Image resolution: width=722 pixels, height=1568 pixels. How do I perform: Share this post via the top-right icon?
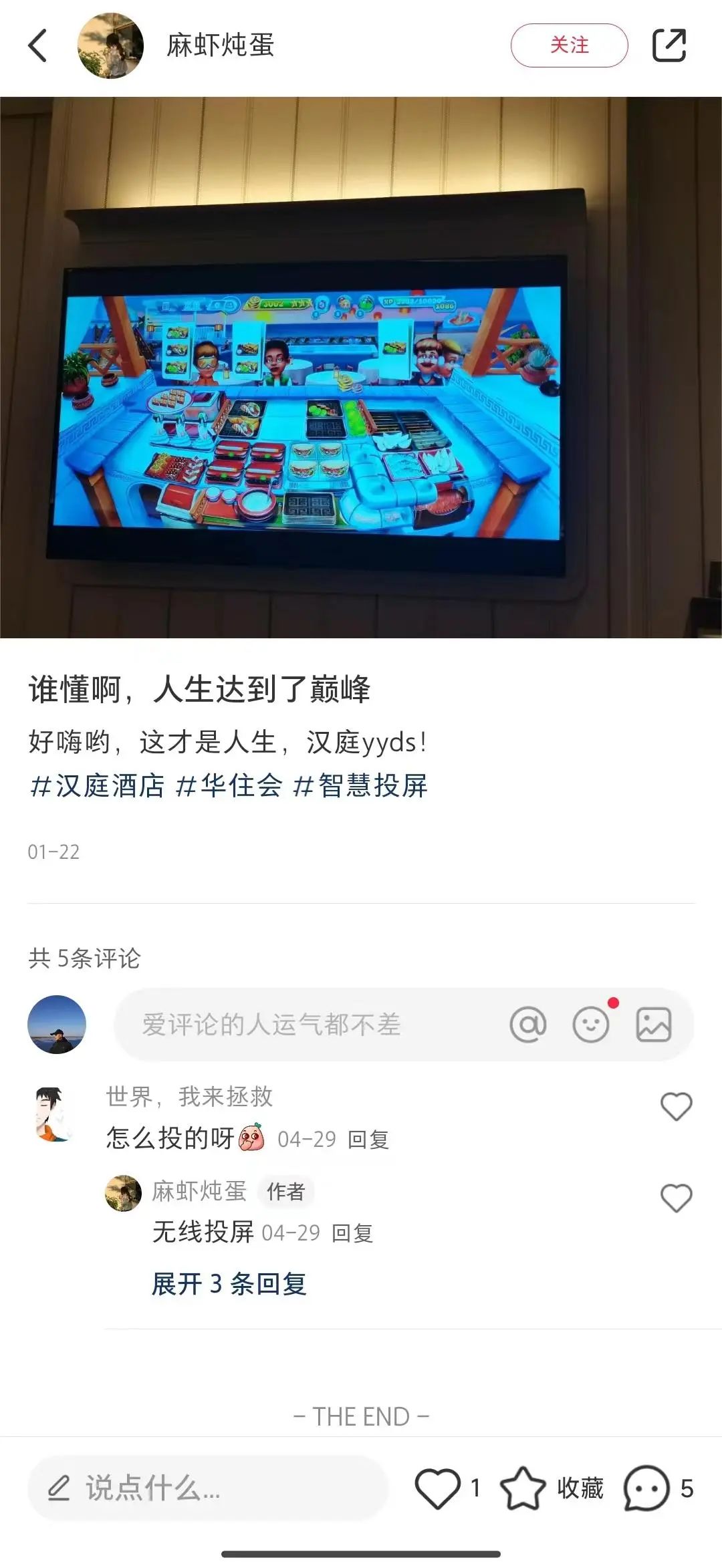point(669,45)
